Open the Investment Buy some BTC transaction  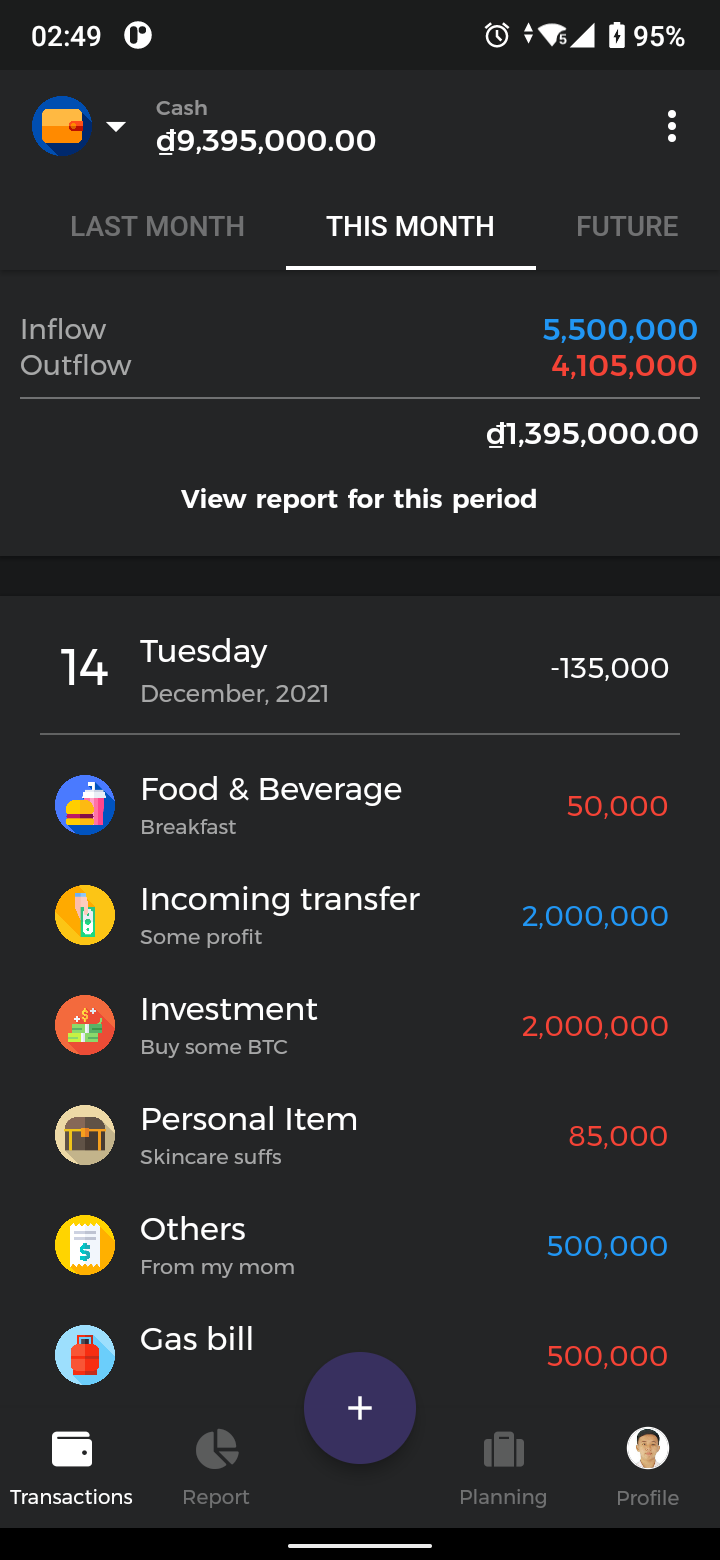pyautogui.click(x=360, y=1026)
